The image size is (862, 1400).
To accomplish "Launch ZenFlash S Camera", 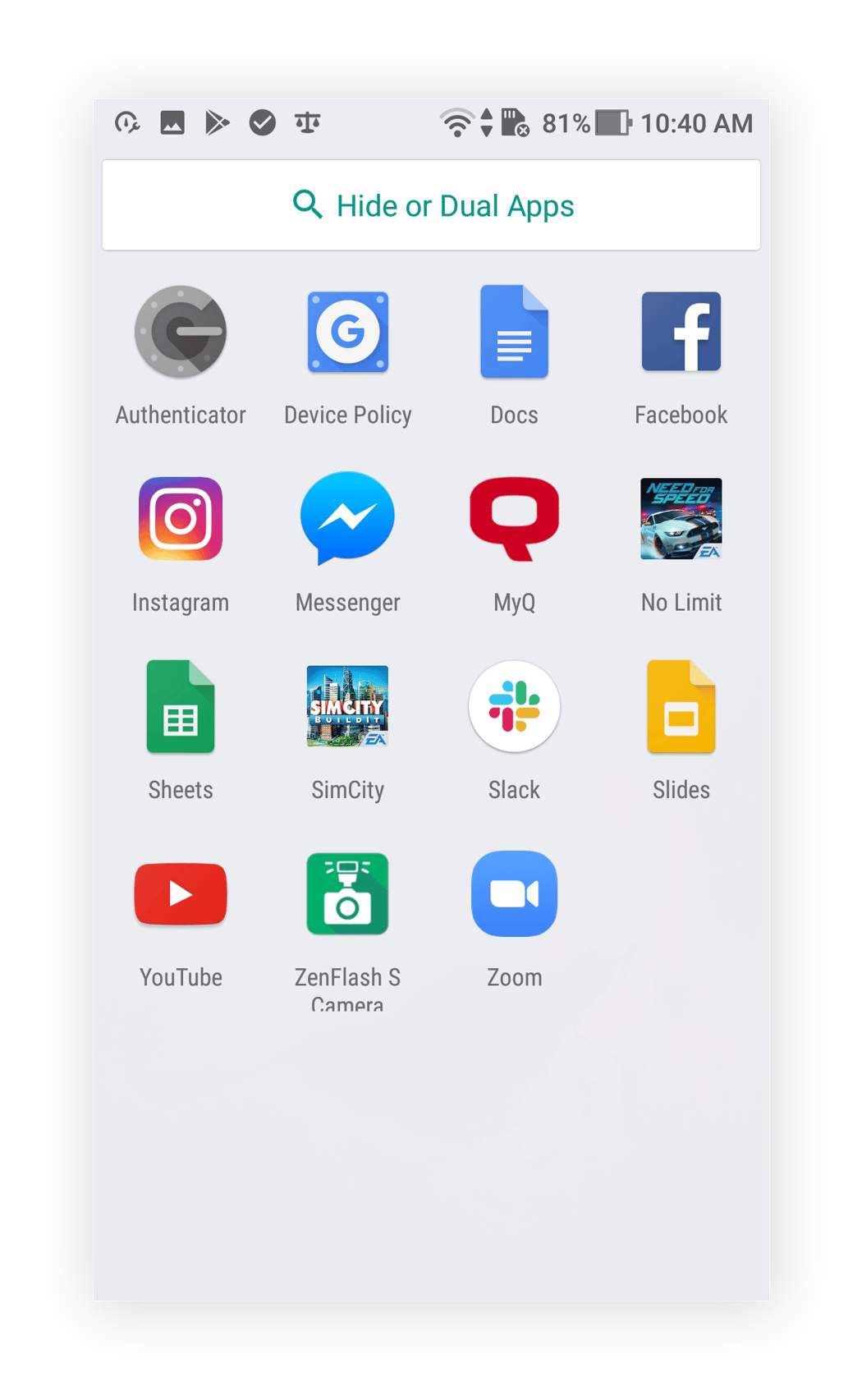I will click(347, 894).
